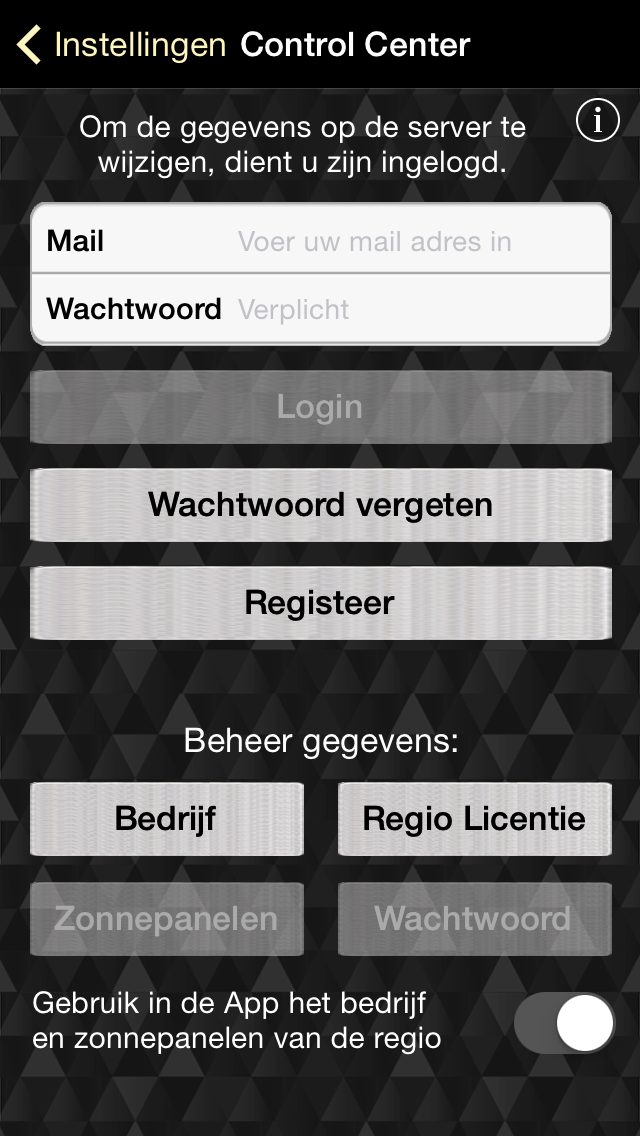Focus the Wachtwoord password field

(321, 309)
